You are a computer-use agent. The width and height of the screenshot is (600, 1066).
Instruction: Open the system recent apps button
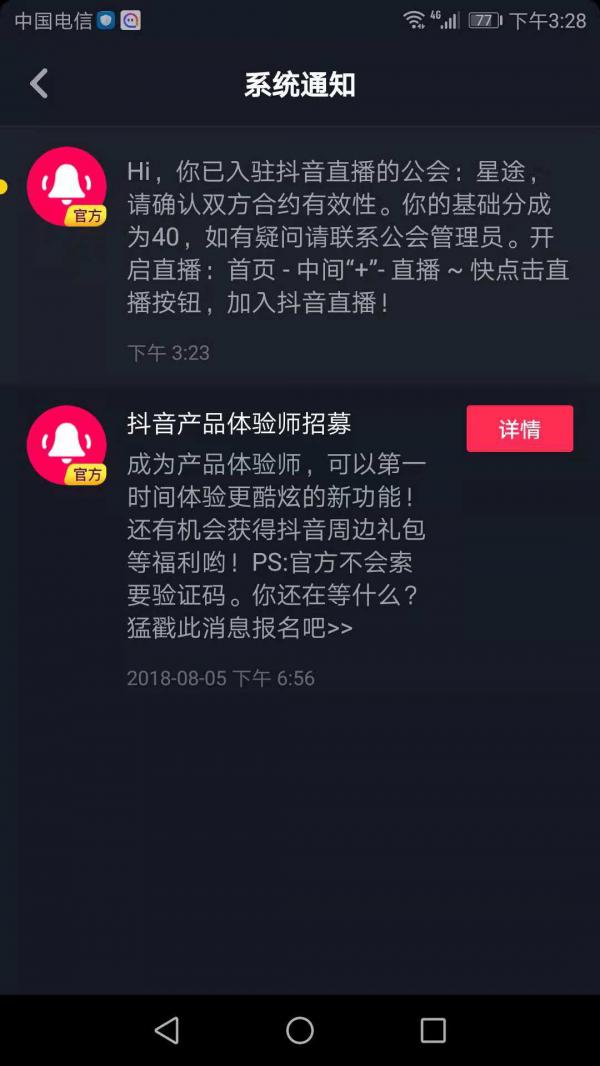(x=433, y=1030)
